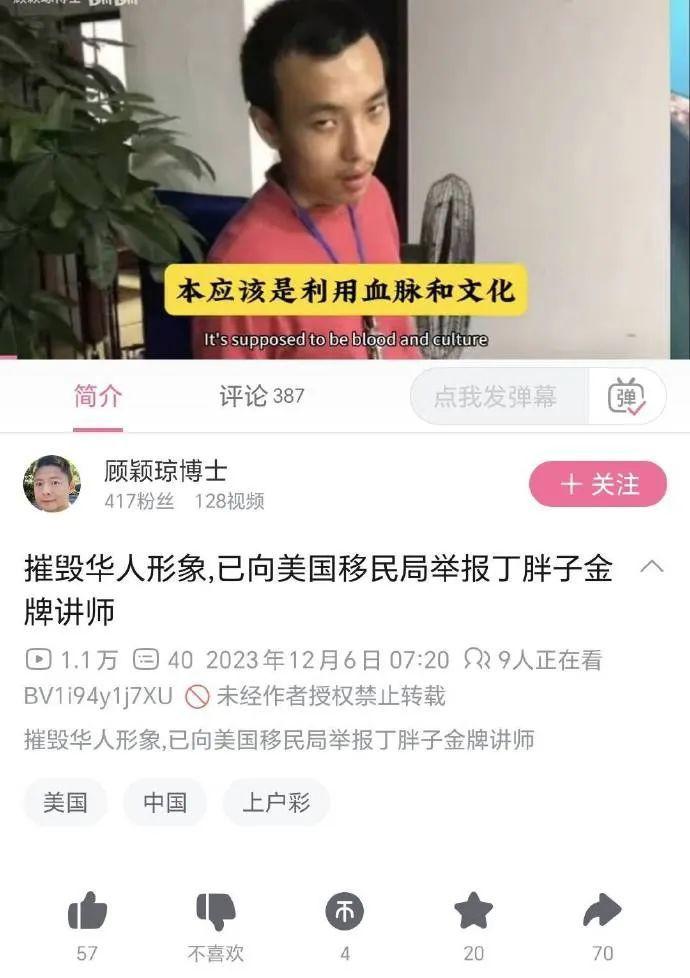Tap the video player area
Image resolution: width=690 pixels, height=978 pixels.
point(345,180)
